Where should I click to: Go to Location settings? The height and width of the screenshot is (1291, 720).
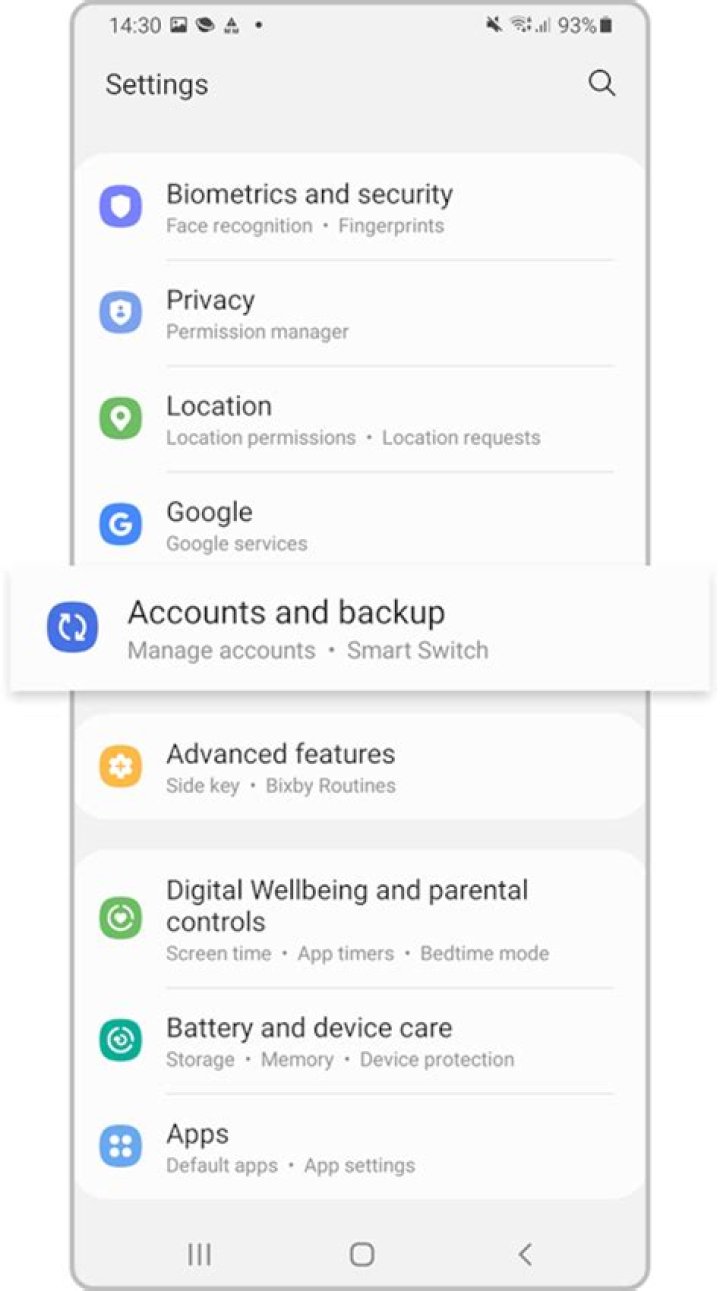[x=352, y=420]
